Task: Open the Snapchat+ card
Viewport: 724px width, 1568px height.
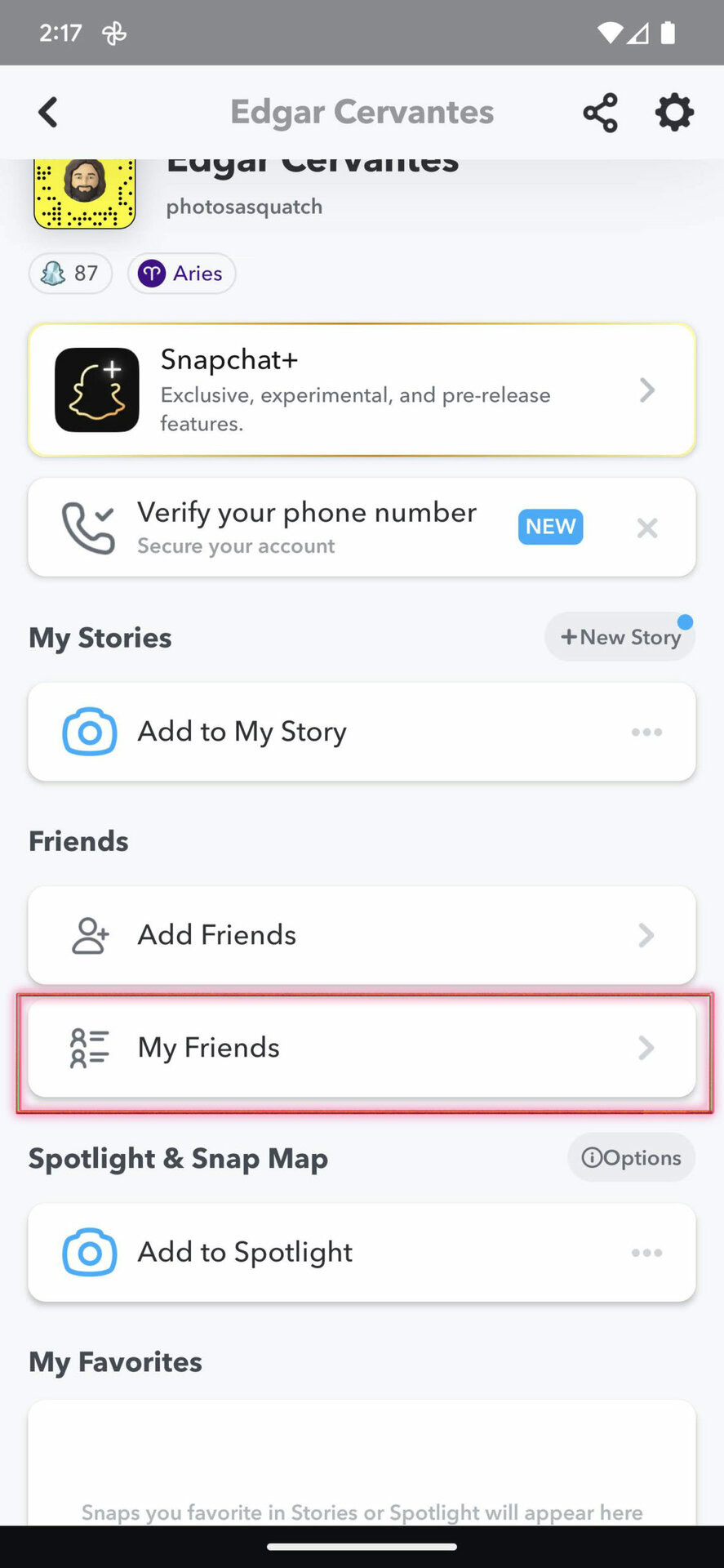Action: tap(362, 390)
